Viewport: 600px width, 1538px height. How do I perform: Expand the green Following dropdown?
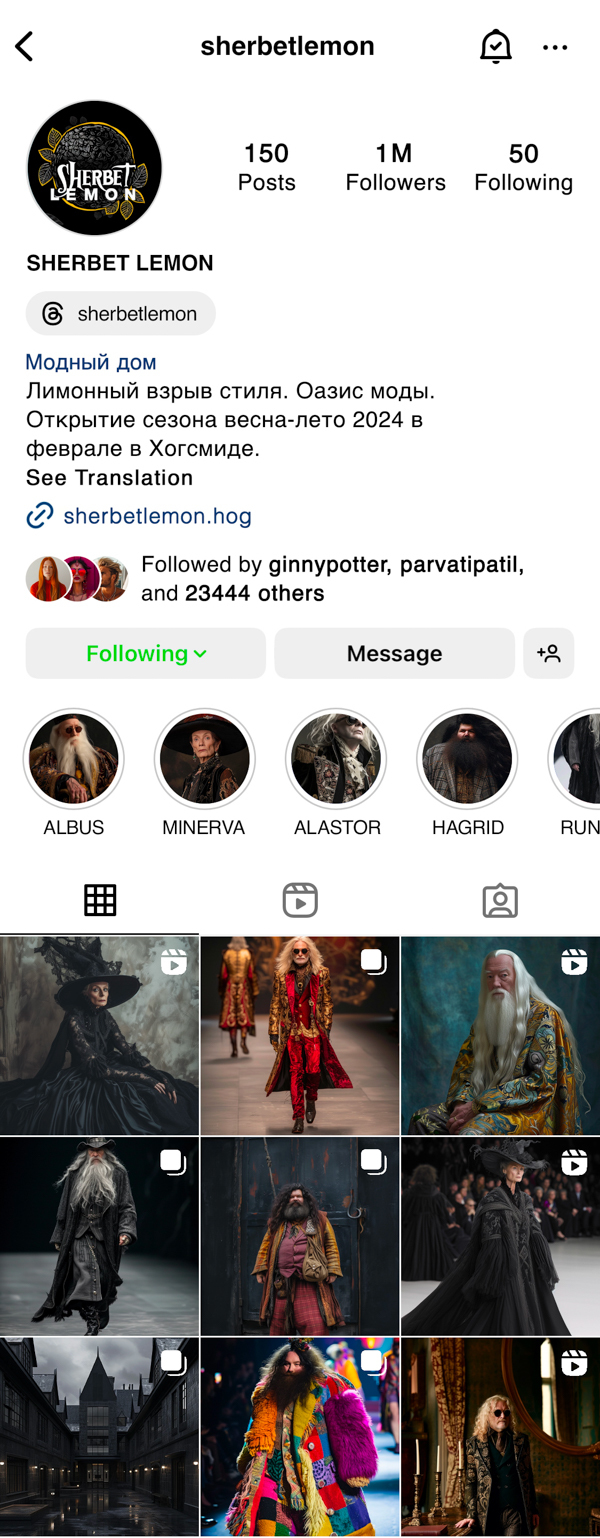pyautogui.click(x=146, y=654)
